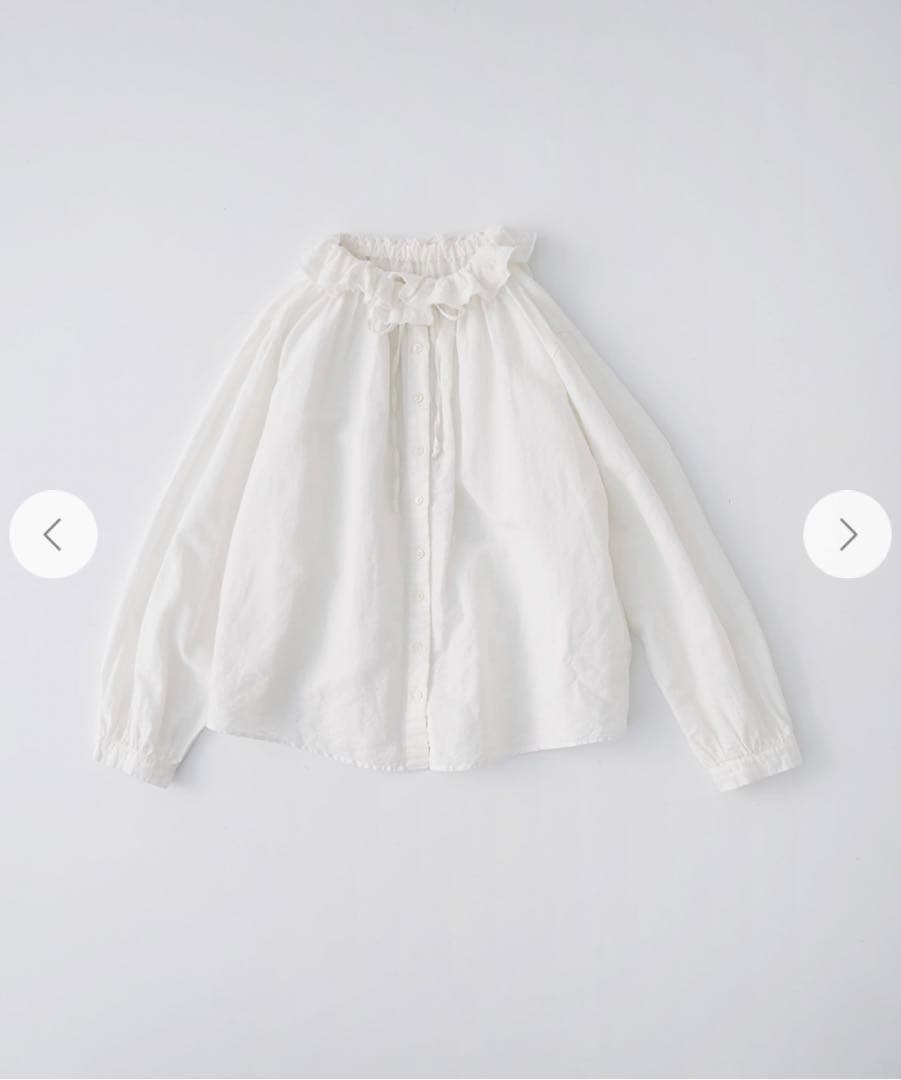Go to the previous product image
Viewport: 901px width, 1080px height.
tap(53, 534)
